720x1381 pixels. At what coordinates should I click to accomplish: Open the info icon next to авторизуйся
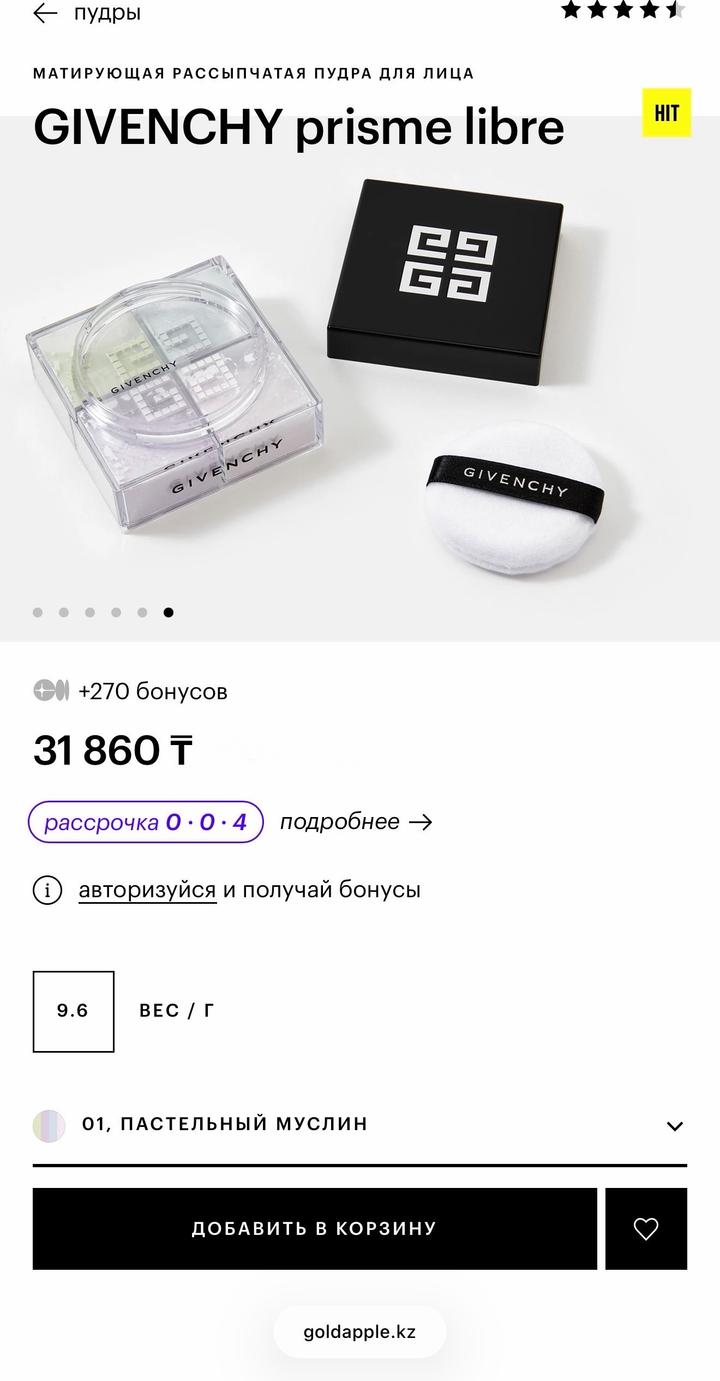47,888
